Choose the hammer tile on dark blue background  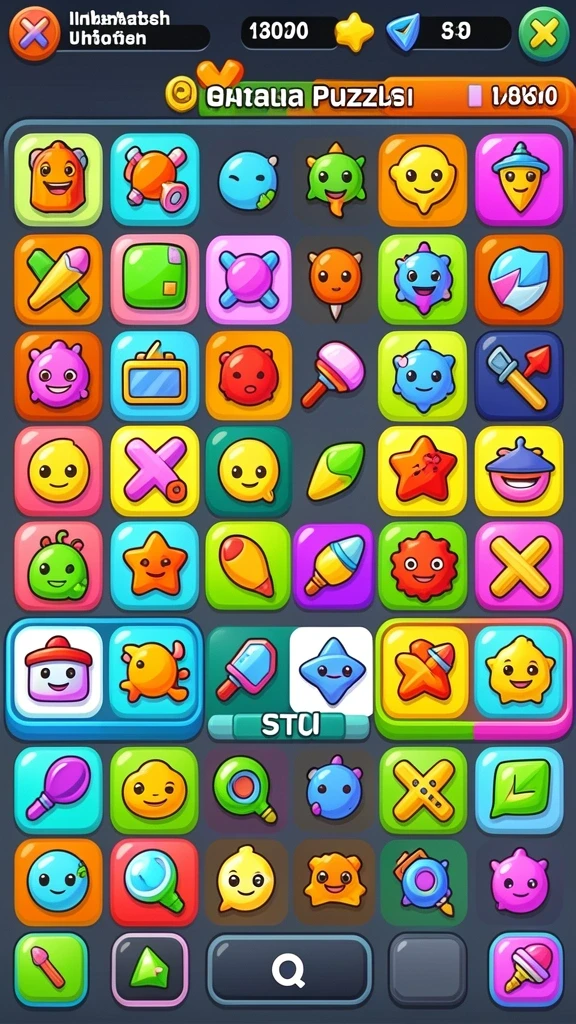519,375
